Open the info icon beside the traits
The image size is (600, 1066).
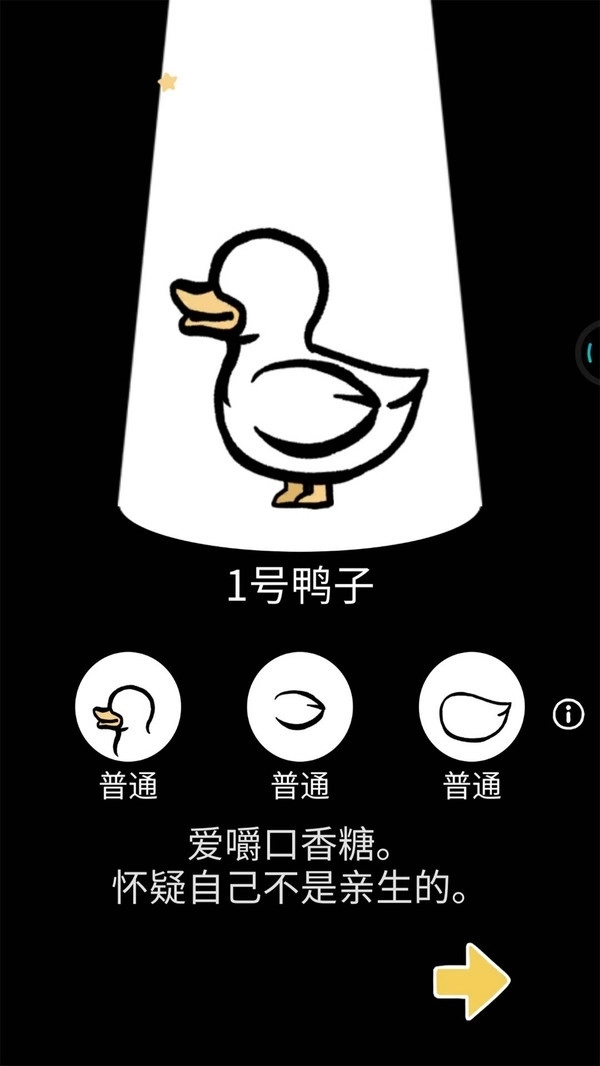(x=568, y=714)
